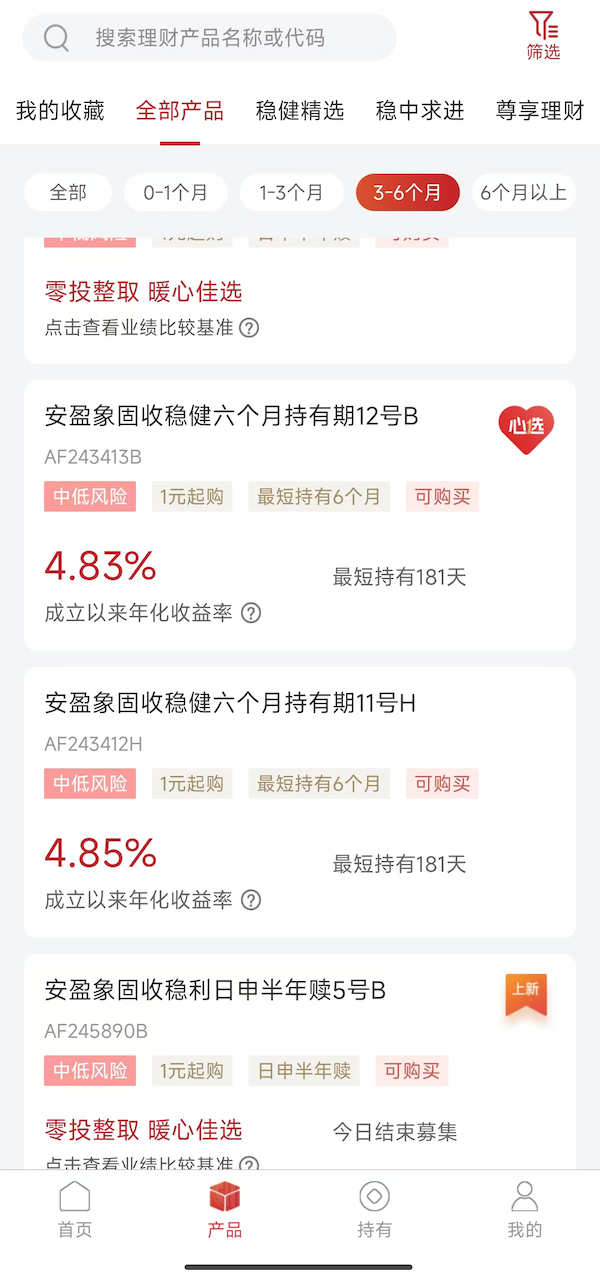Open the 筛选 filter icon
This screenshot has height=1279, width=600.
point(544,36)
